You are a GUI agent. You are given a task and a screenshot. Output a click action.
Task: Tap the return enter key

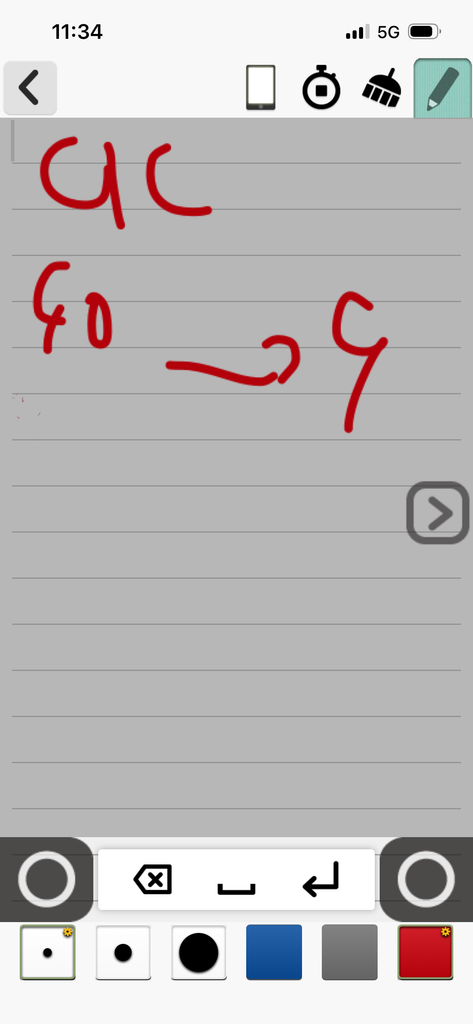(x=321, y=878)
